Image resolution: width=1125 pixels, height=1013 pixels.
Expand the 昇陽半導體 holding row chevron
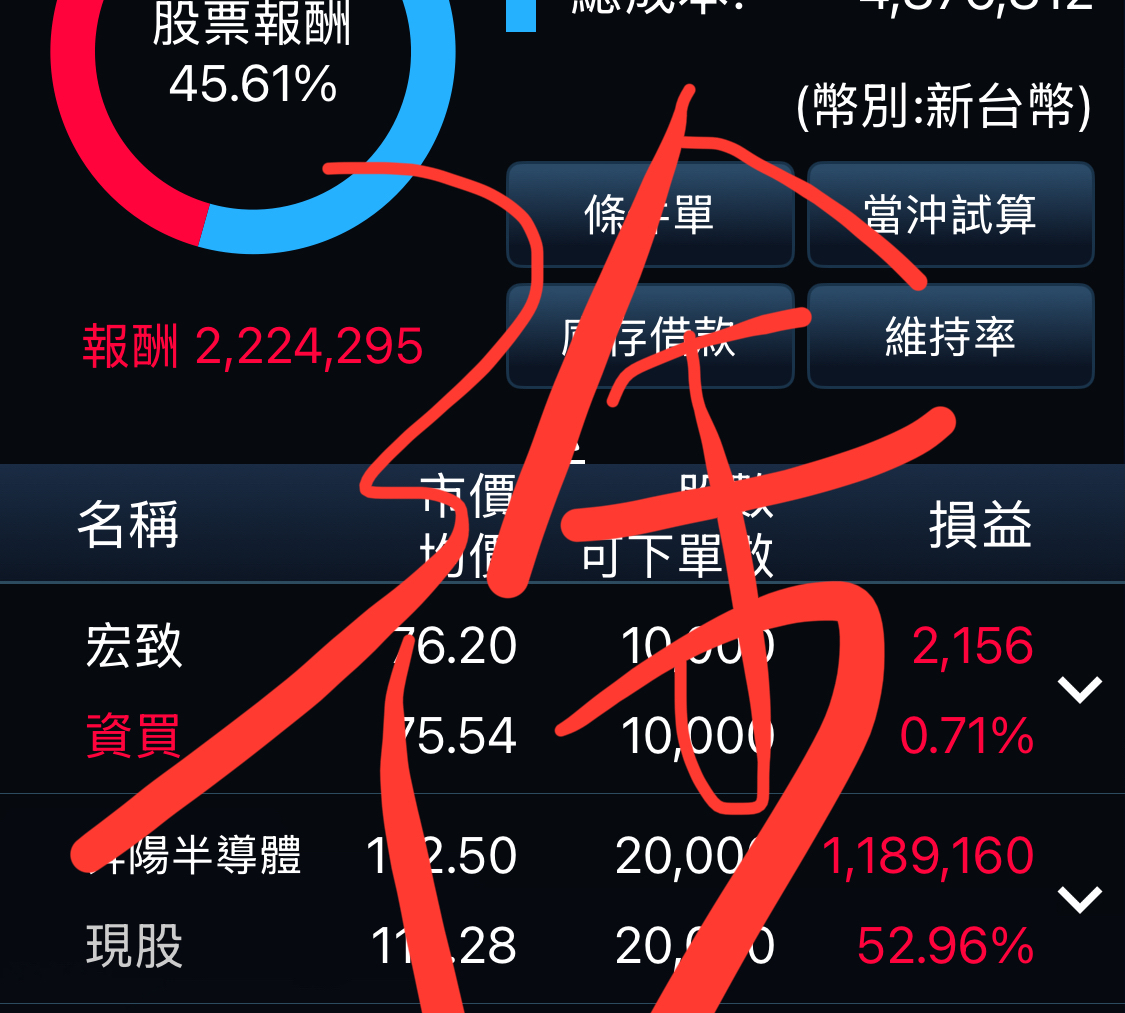1080,899
